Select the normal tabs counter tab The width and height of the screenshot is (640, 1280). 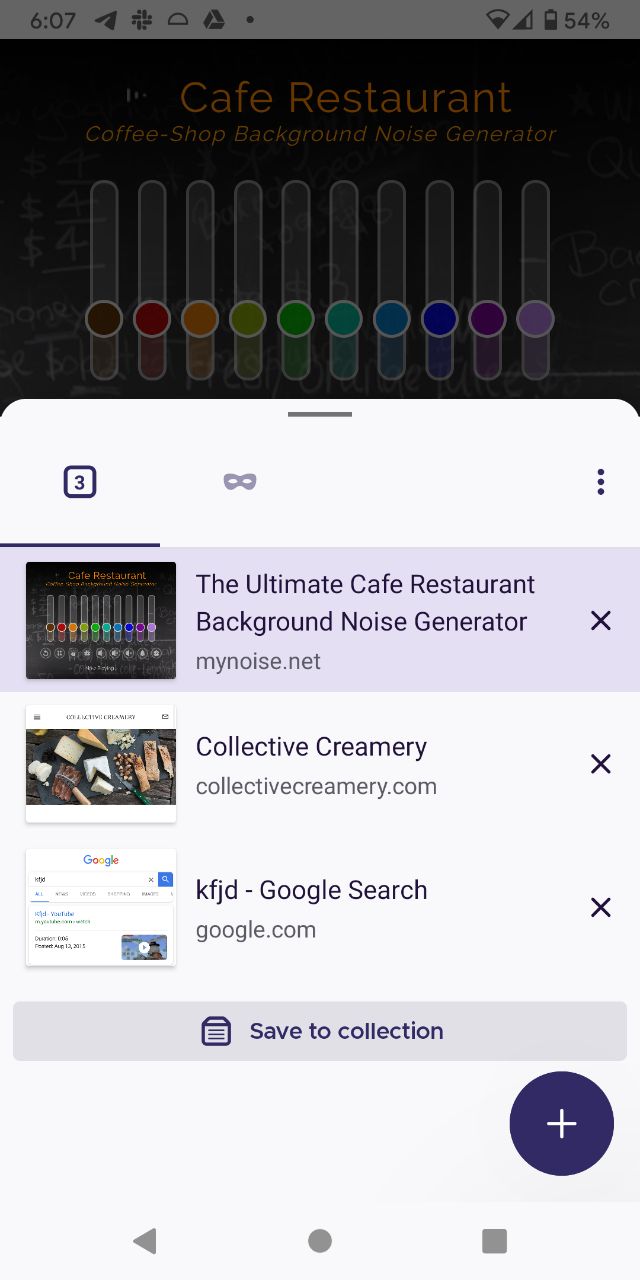pyautogui.click(x=80, y=483)
